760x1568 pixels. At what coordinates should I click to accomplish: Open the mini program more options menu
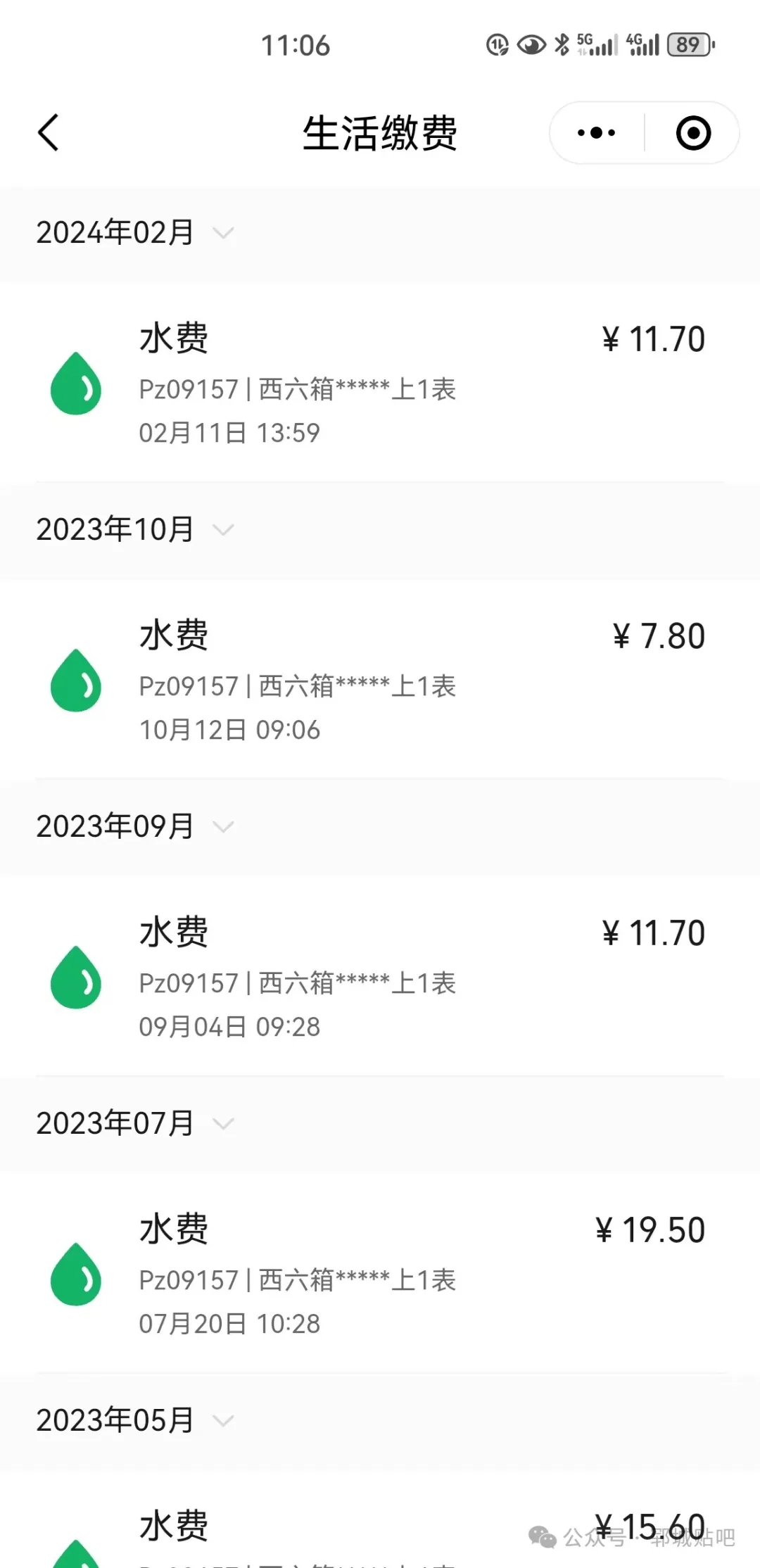pos(596,133)
